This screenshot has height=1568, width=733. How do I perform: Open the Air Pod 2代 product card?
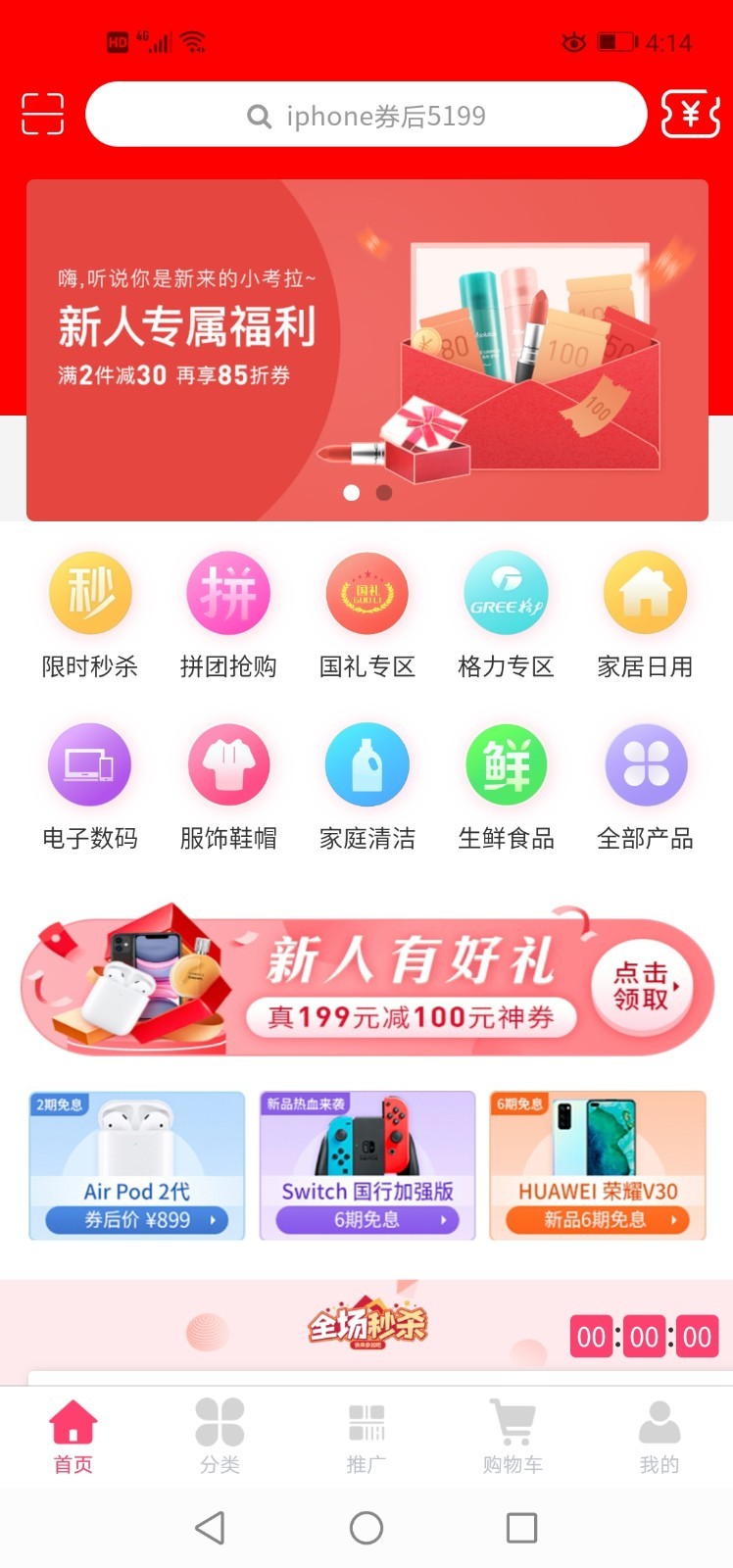click(137, 1165)
